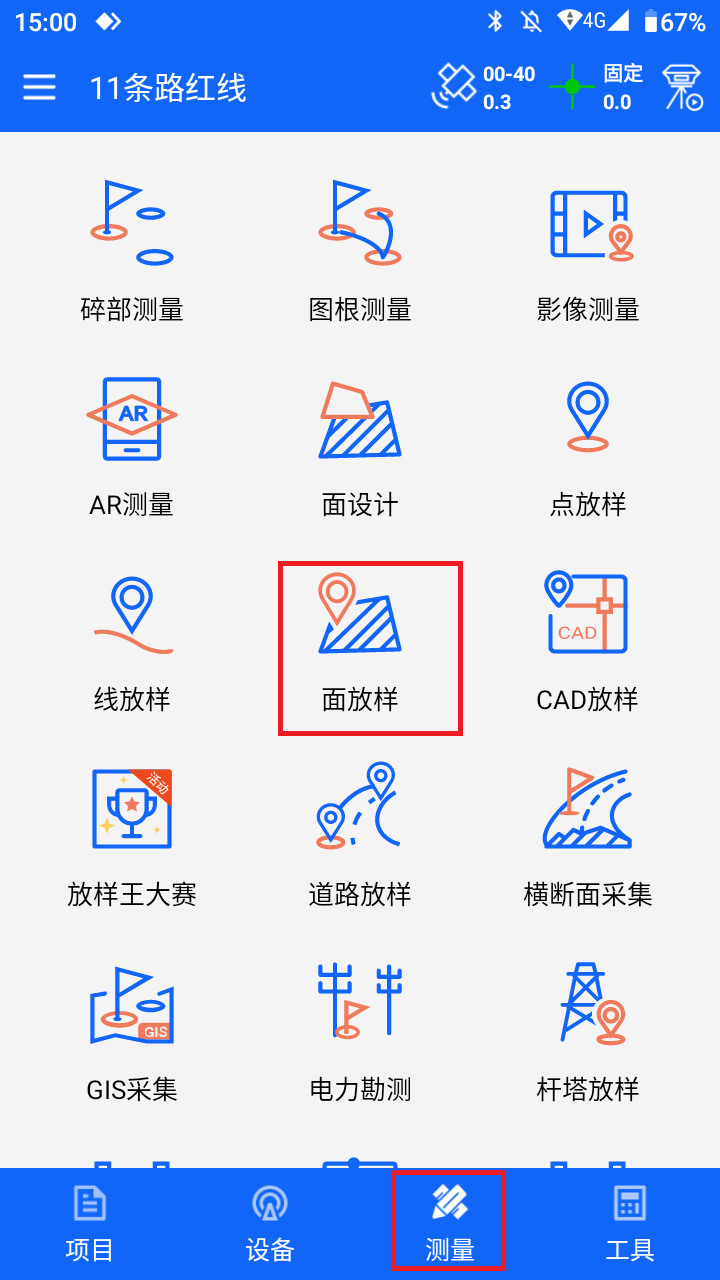
Task: Choose 面放样 surface stakeout
Action: click(360, 640)
